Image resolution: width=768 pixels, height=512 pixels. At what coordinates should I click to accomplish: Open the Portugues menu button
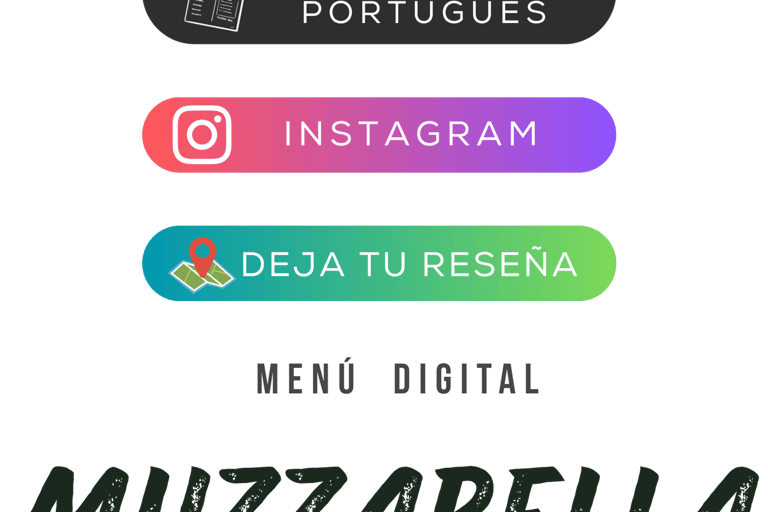point(380,16)
